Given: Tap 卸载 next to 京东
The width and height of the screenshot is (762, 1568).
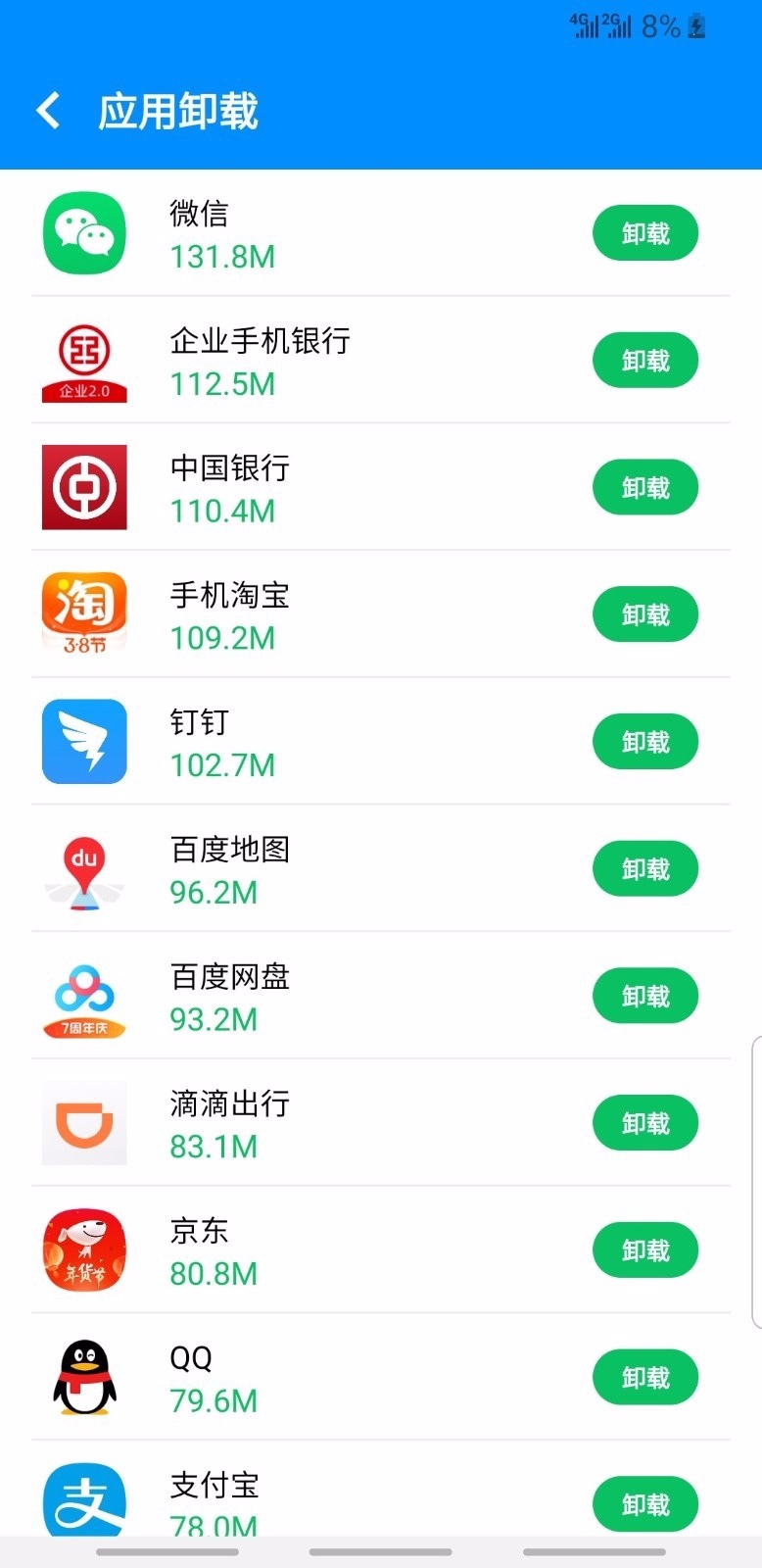Looking at the screenshot, I should click(644, 1250).
